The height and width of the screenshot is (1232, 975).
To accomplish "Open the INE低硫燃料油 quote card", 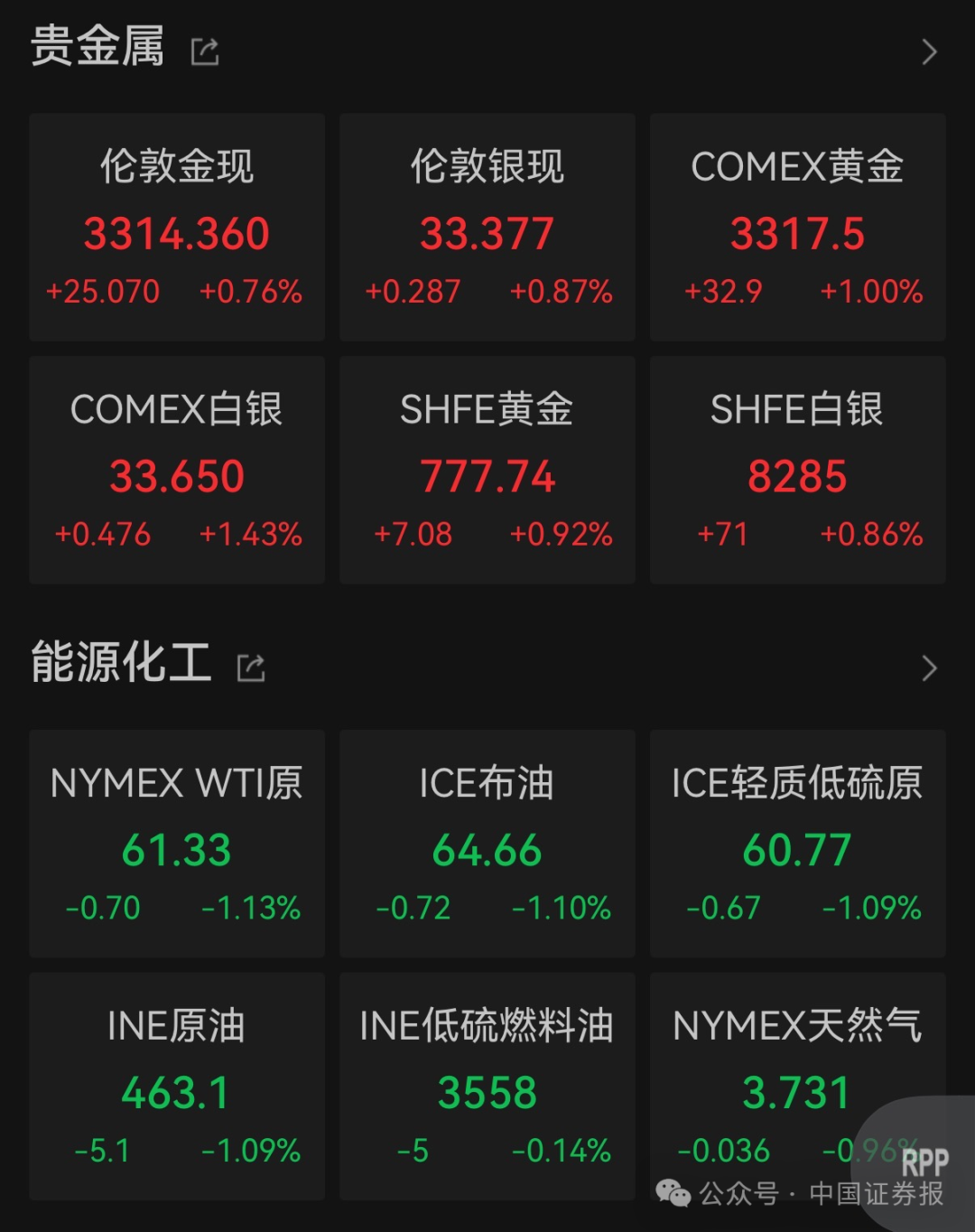I will (487, 1086).
